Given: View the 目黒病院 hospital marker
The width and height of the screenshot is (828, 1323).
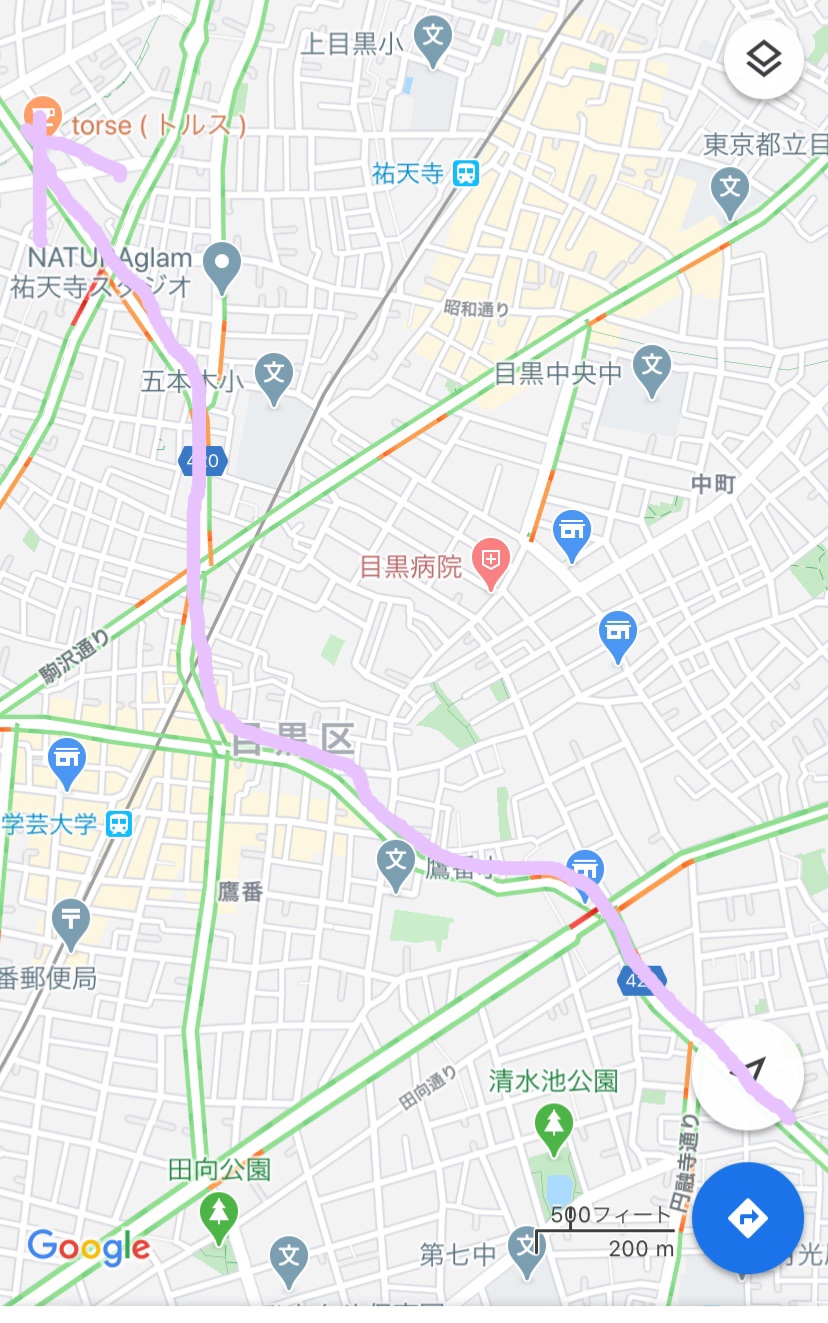Looking at the screenshot, I should pyautogui.click(x=491, y=563).
